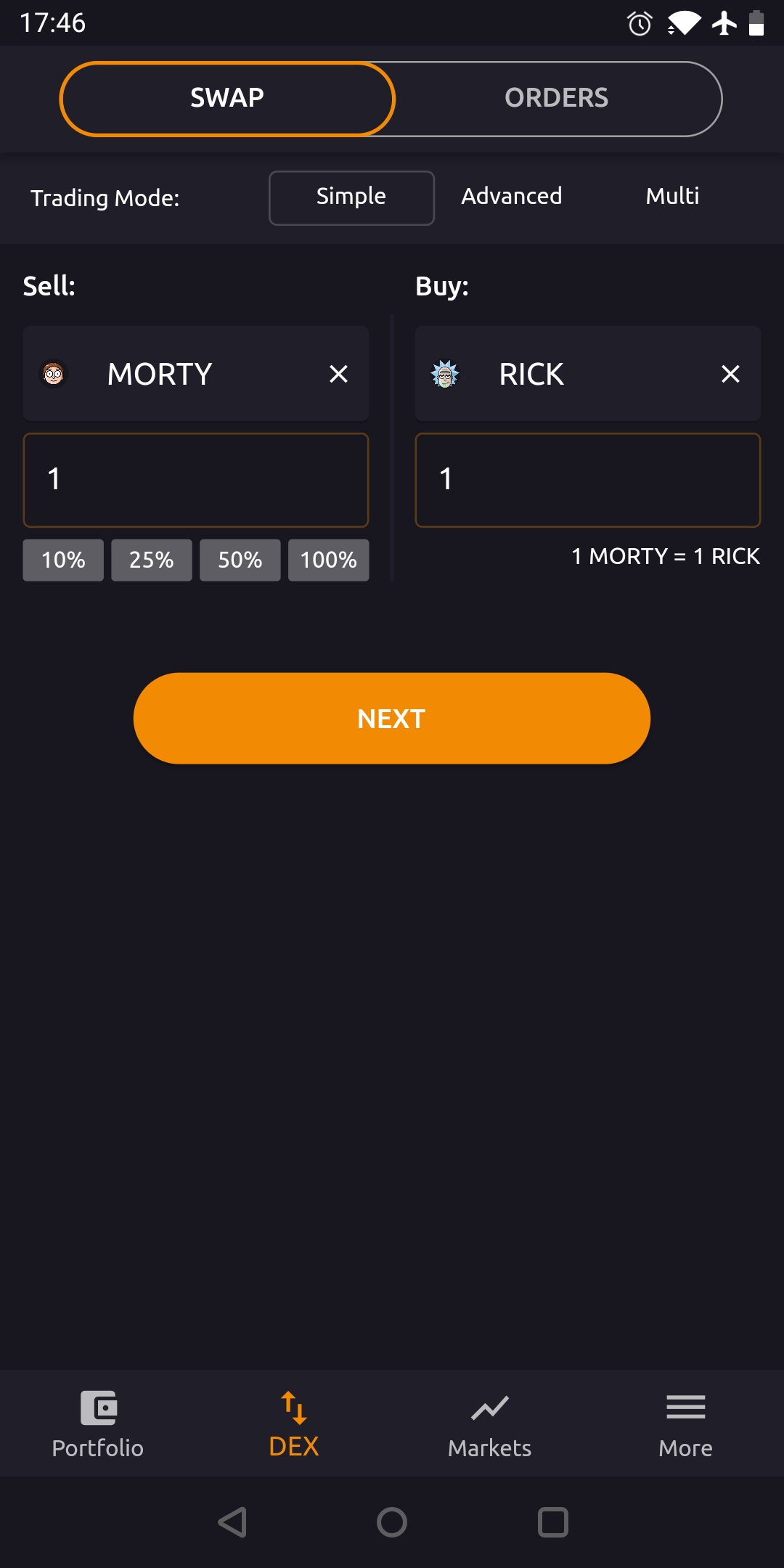Clear the MORTY sell coin
Screen dimensions: 784x1568
pyautogui.click(x=338, y=374)
